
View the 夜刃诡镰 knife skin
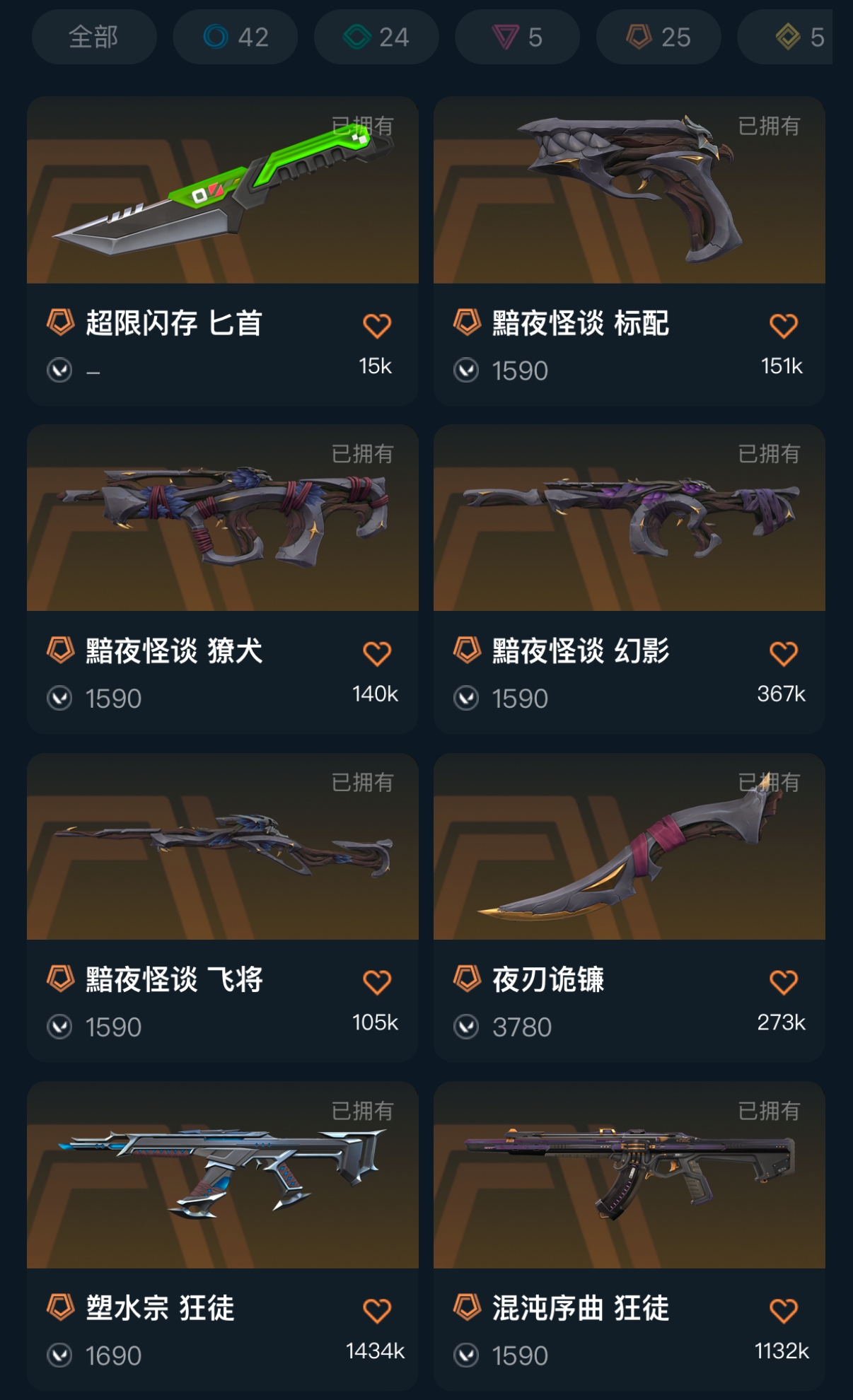(629, 847)
